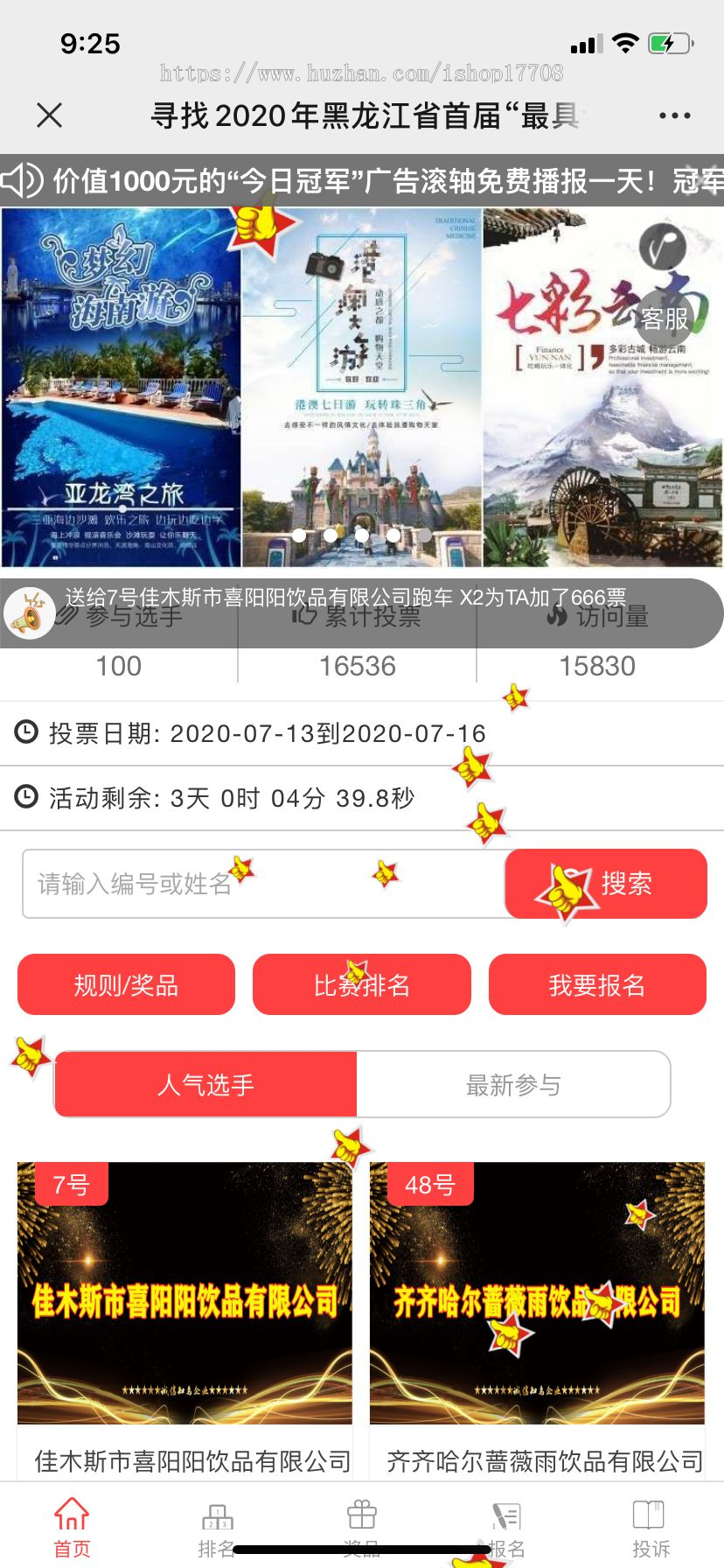Open the three-dot overflow menu

[674, 115]
